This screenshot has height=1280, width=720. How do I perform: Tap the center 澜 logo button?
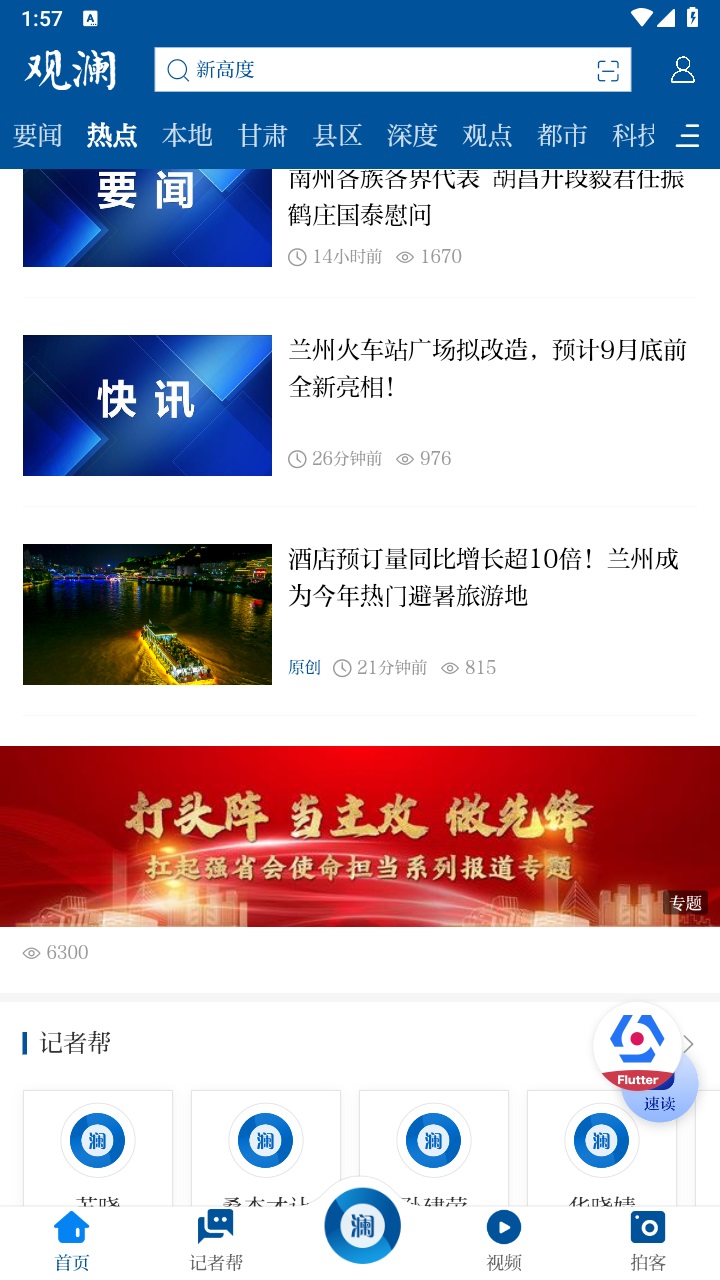(x=362, y=1225)
